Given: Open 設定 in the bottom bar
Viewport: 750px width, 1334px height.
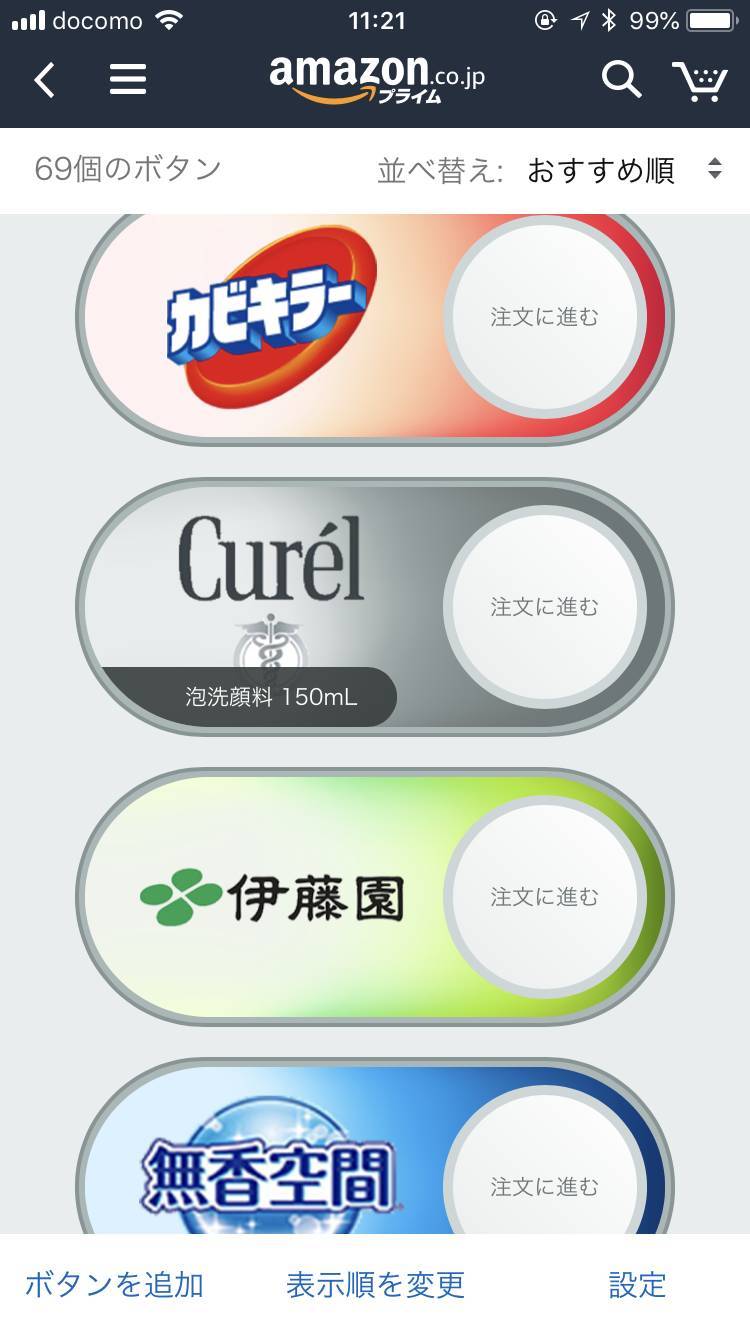Looking at the screenshot, I should pos(637,1284).
